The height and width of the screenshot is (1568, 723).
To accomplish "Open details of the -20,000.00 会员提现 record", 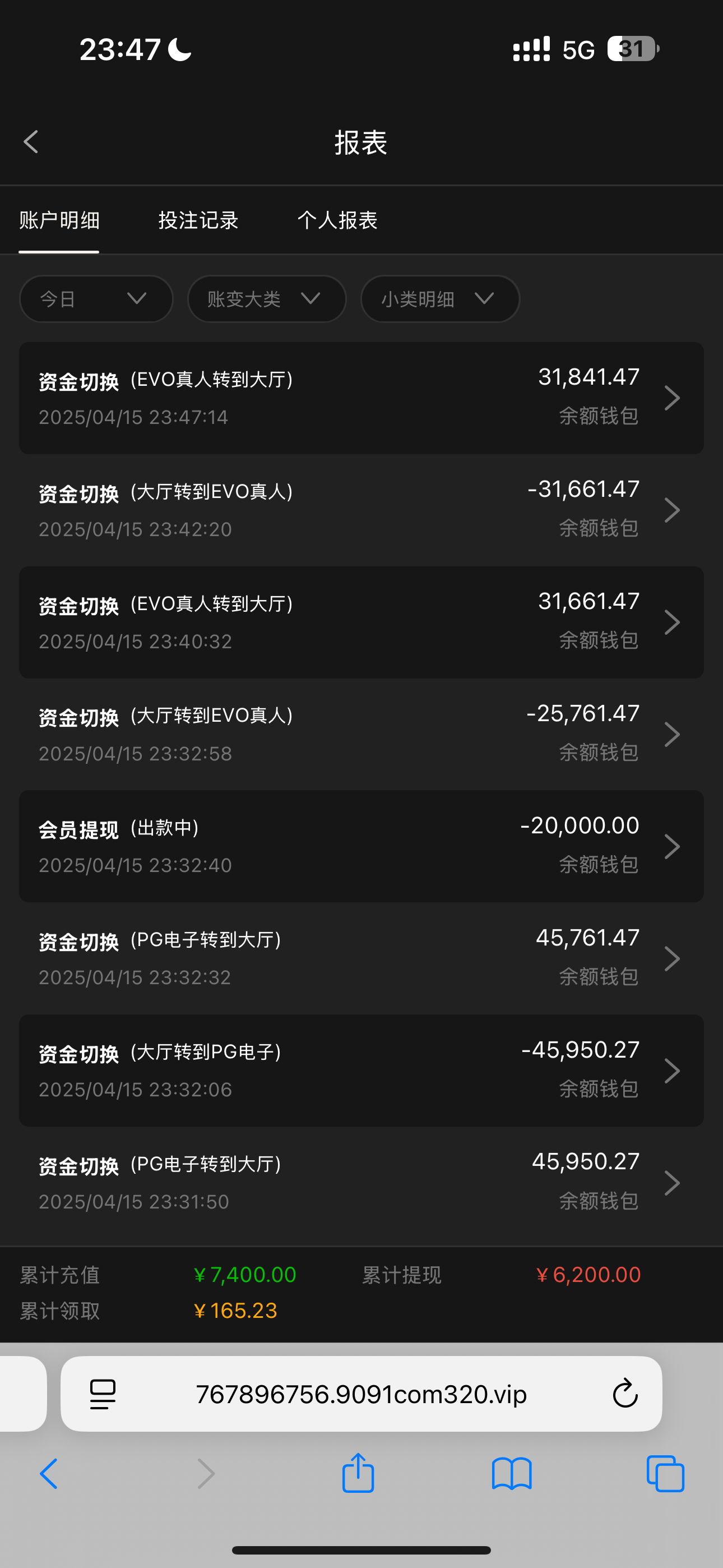I will [361, 846].
